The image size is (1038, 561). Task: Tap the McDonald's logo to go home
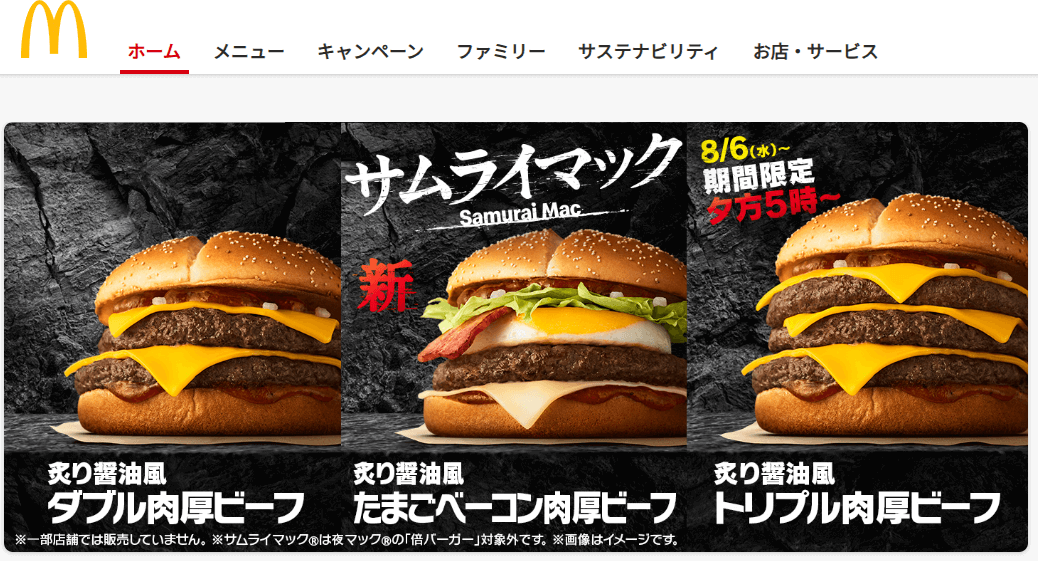click(54, 32)
